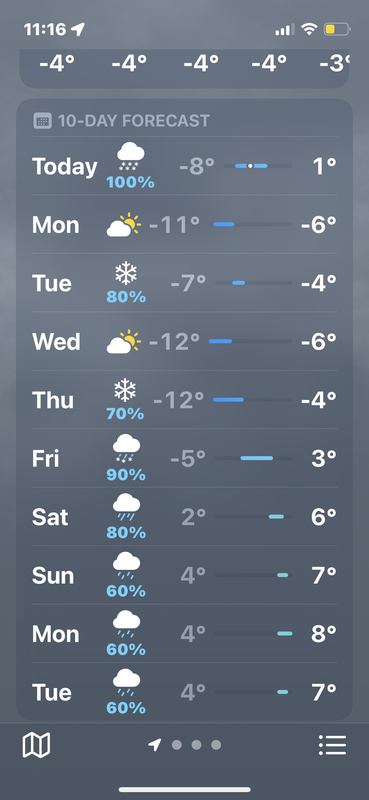Open Monday's forecast with high of -6°
Image resolution: width=369 pixels, height=800 pixels.
184,224
